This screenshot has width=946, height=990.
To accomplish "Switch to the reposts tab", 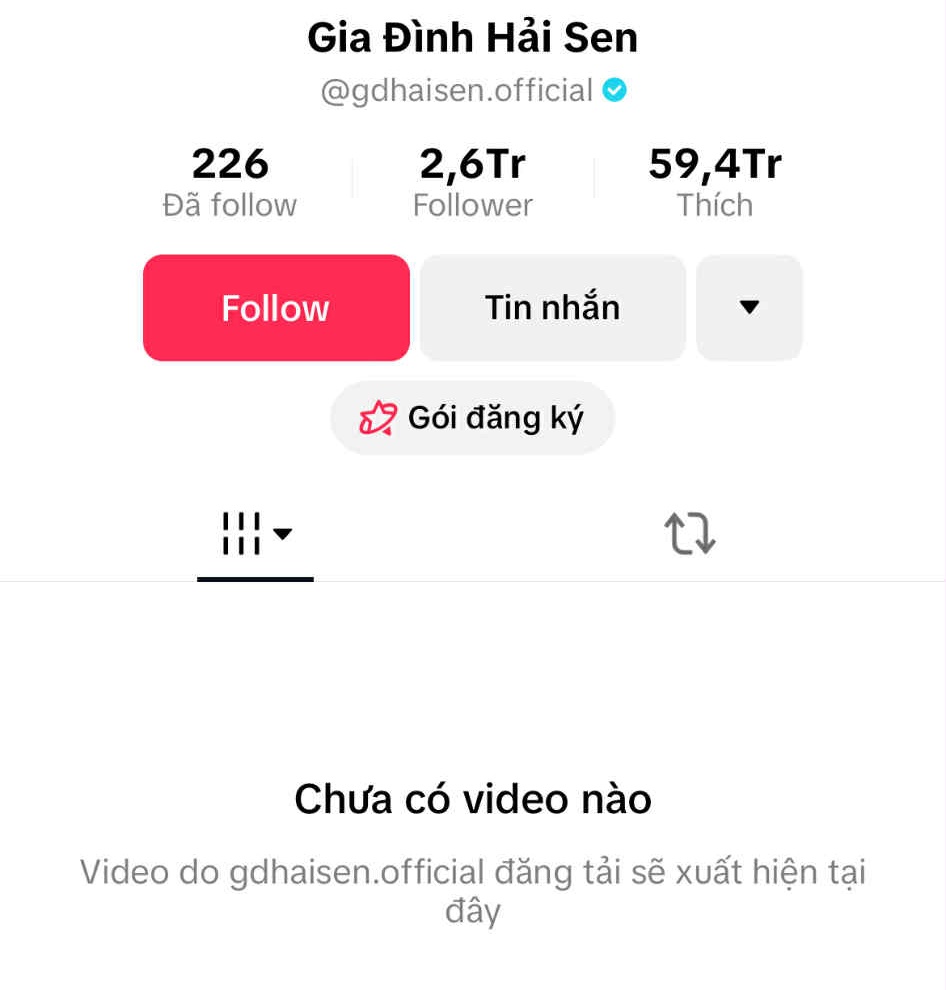I will pyautogui.click(x=690, y=534).
